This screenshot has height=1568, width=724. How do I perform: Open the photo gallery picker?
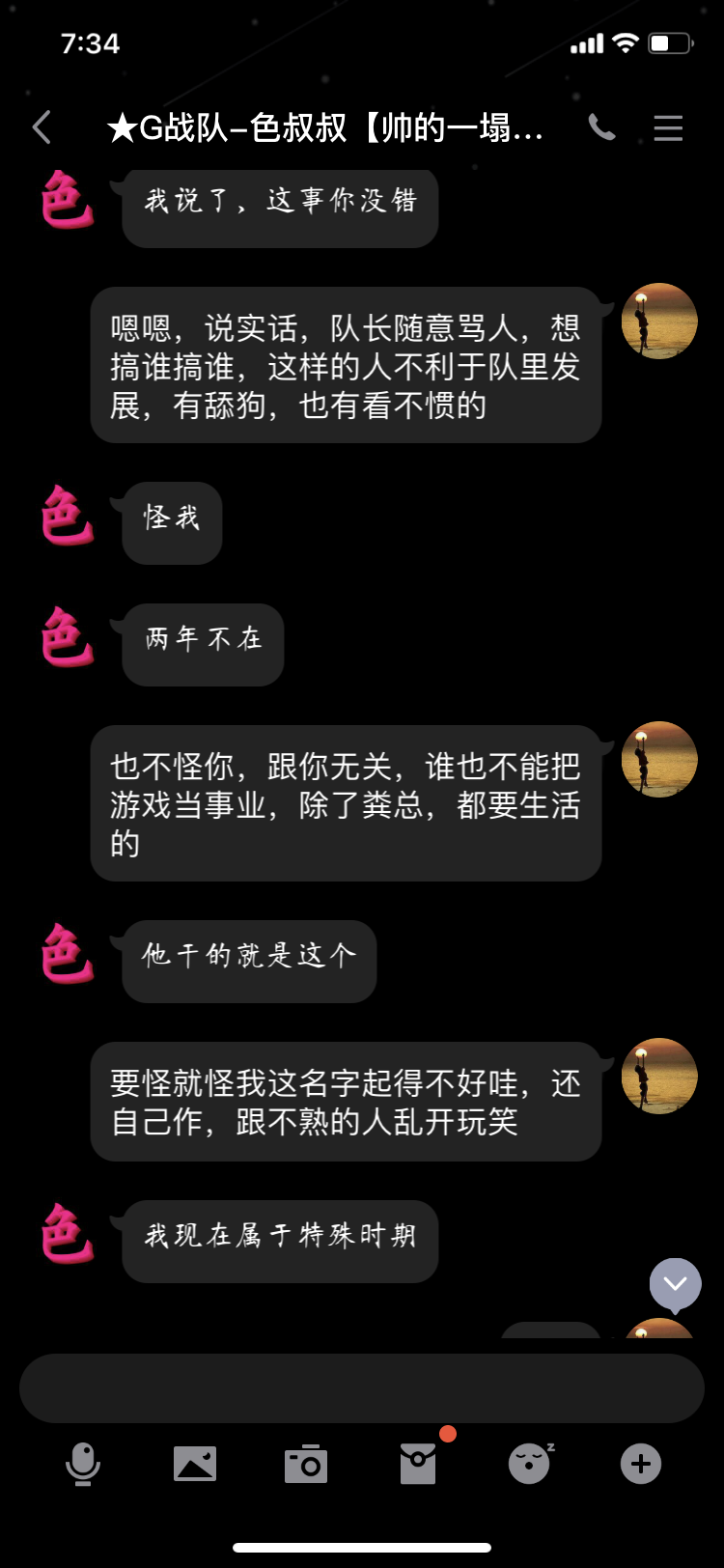coord(195,1464)
